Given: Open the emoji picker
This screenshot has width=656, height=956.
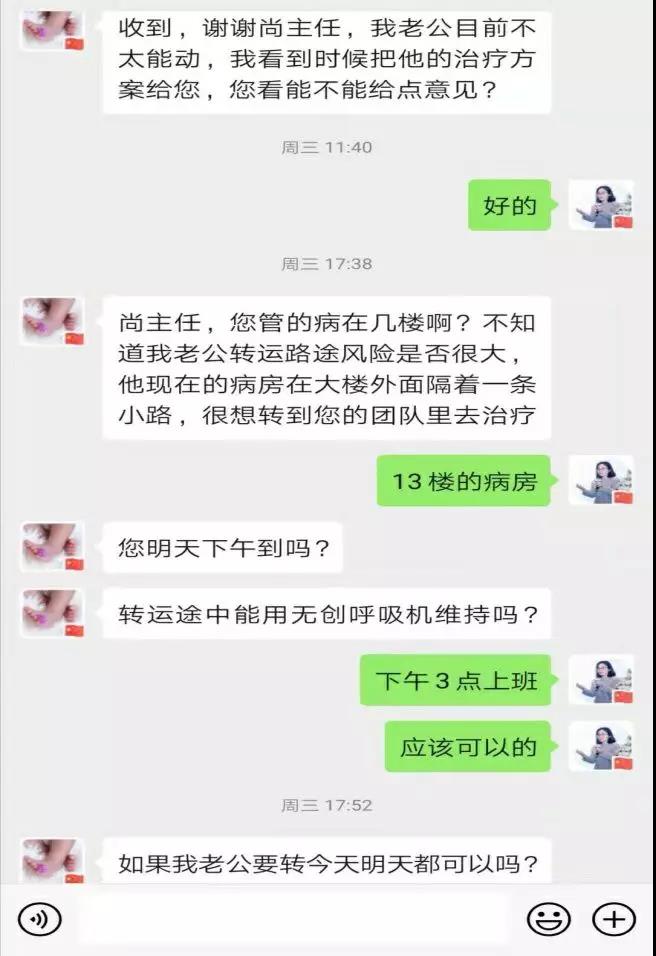Looking at the screenshot, I should pyautogui.click(x=549, y=918).
